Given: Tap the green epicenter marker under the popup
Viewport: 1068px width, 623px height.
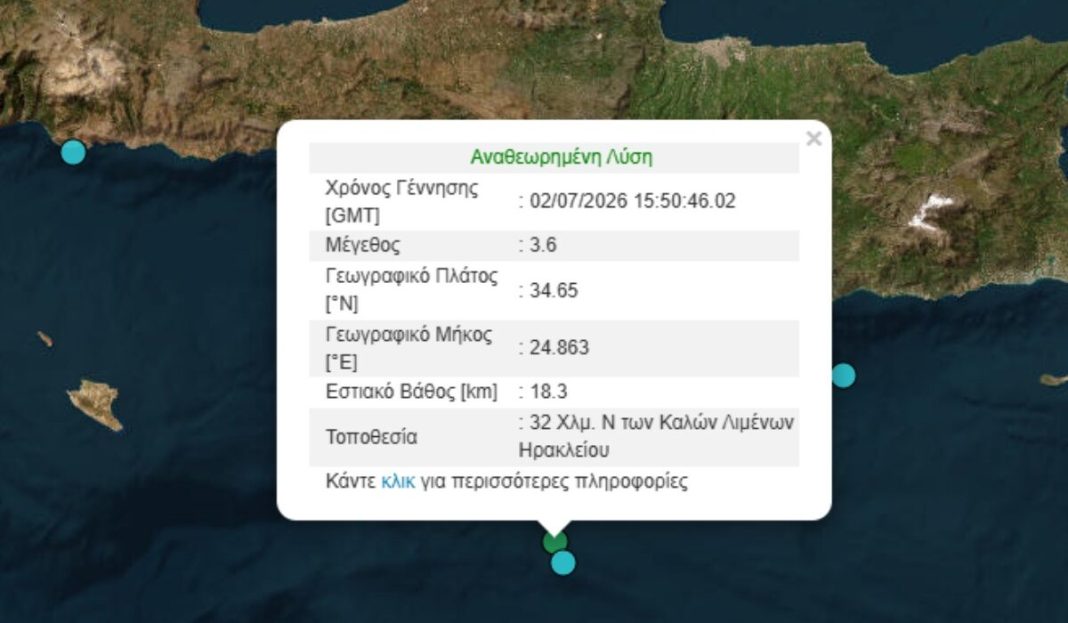Looking at the screenshot, I should tap(554, 543).
